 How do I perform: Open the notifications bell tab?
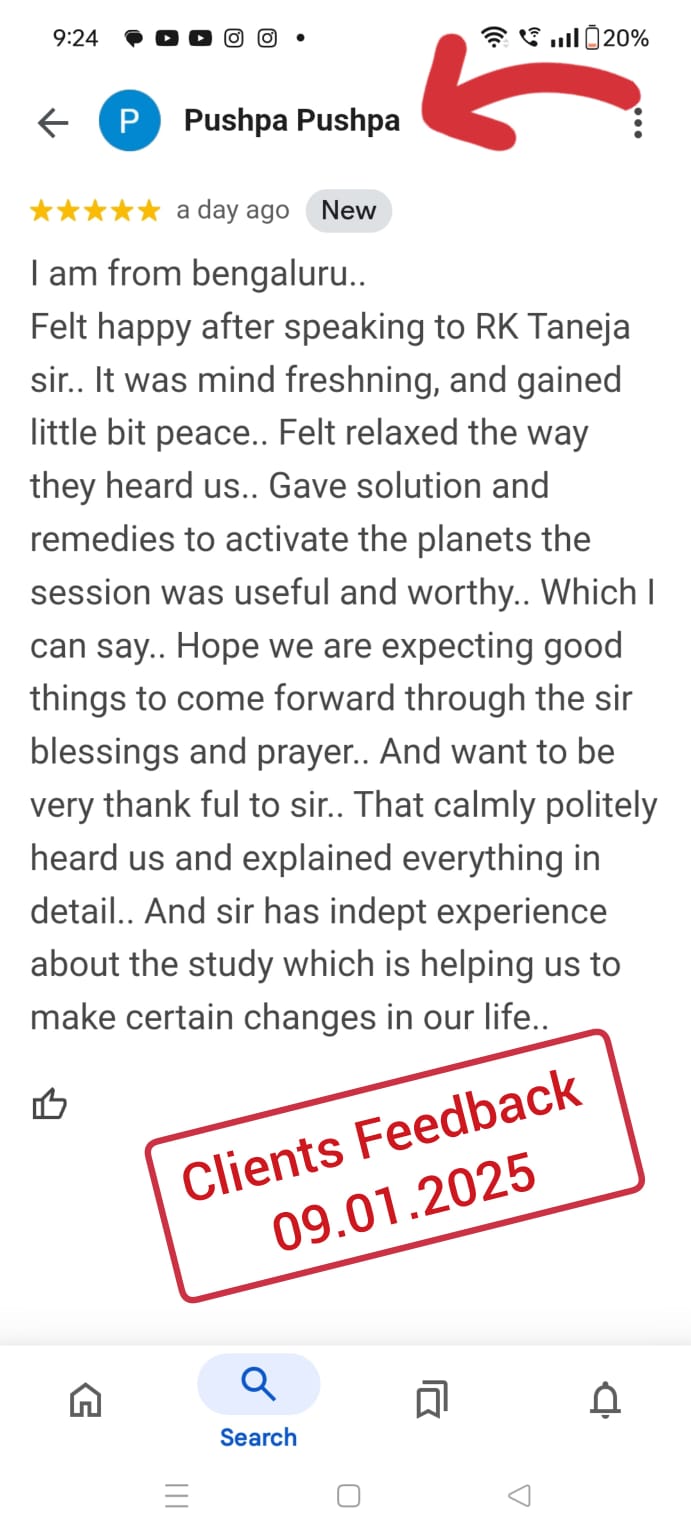pyautogui.click(x=605, y=1400)
